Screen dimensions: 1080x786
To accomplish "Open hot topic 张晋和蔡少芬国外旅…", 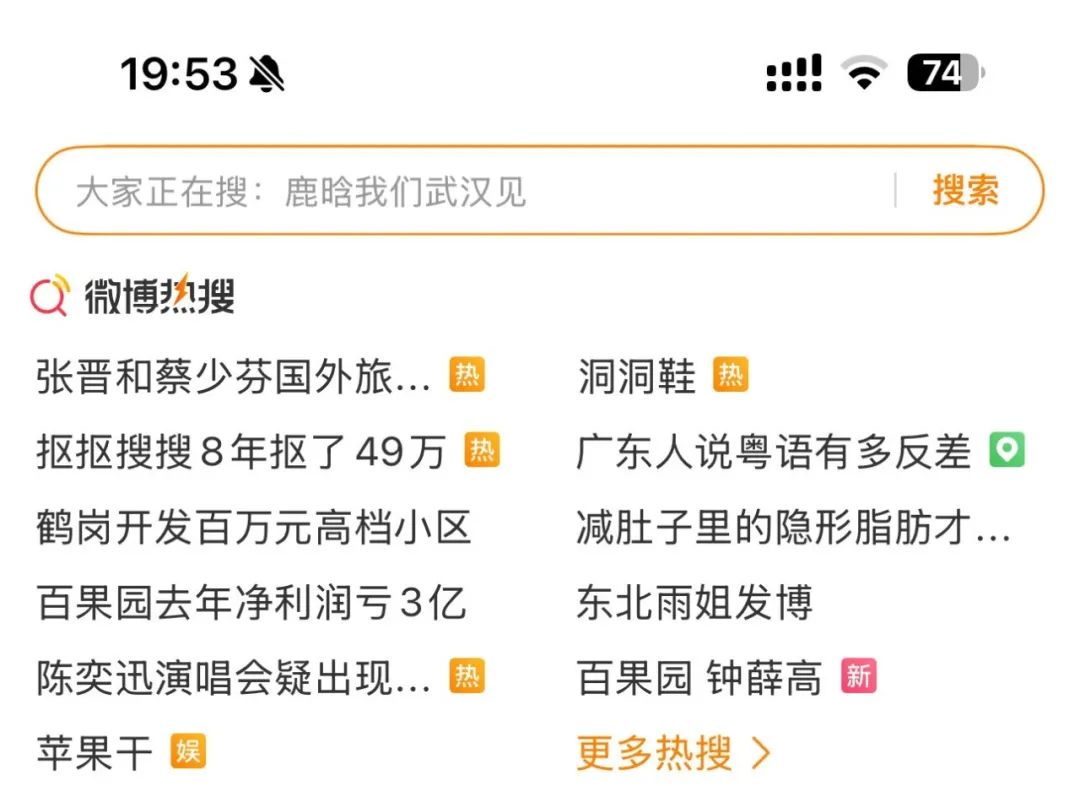I will (x=234, y=378).
